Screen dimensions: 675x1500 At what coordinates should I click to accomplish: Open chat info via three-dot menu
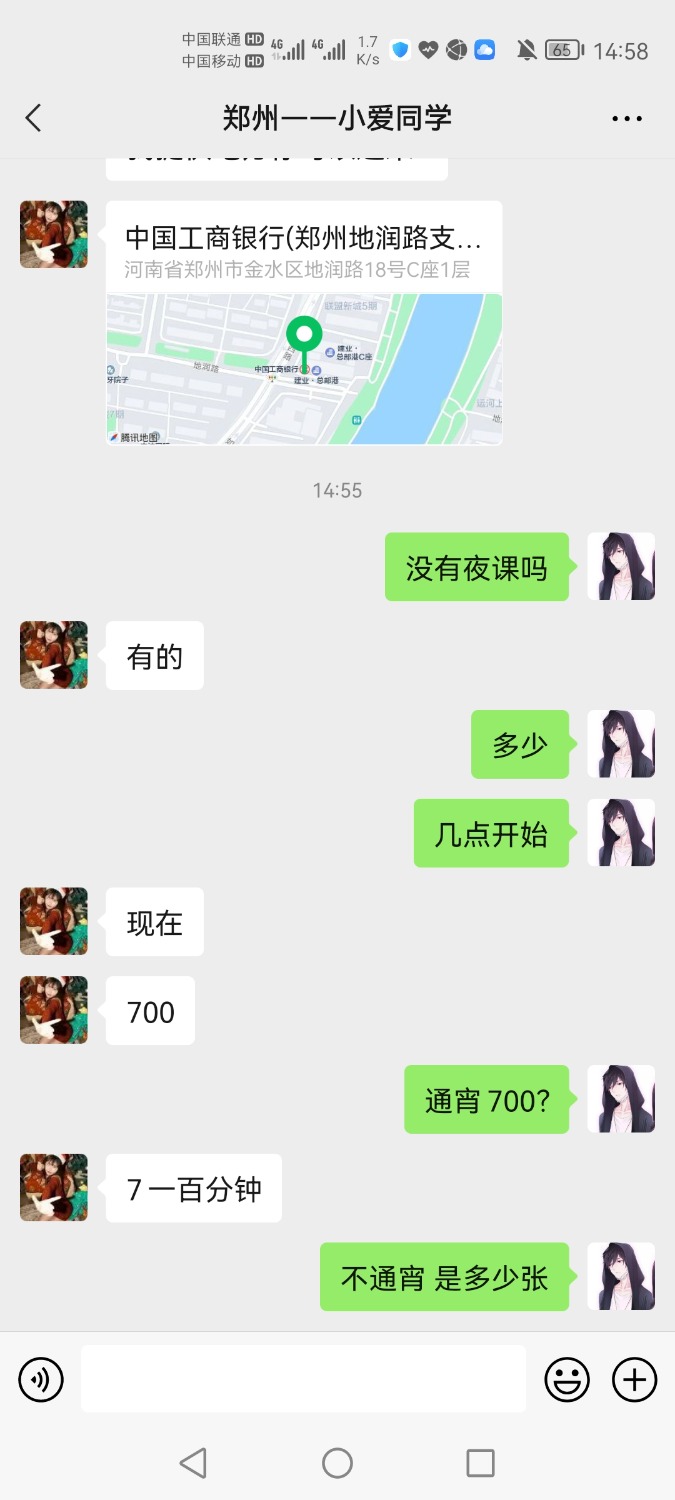pyautogui.click(x=627, y=118)
